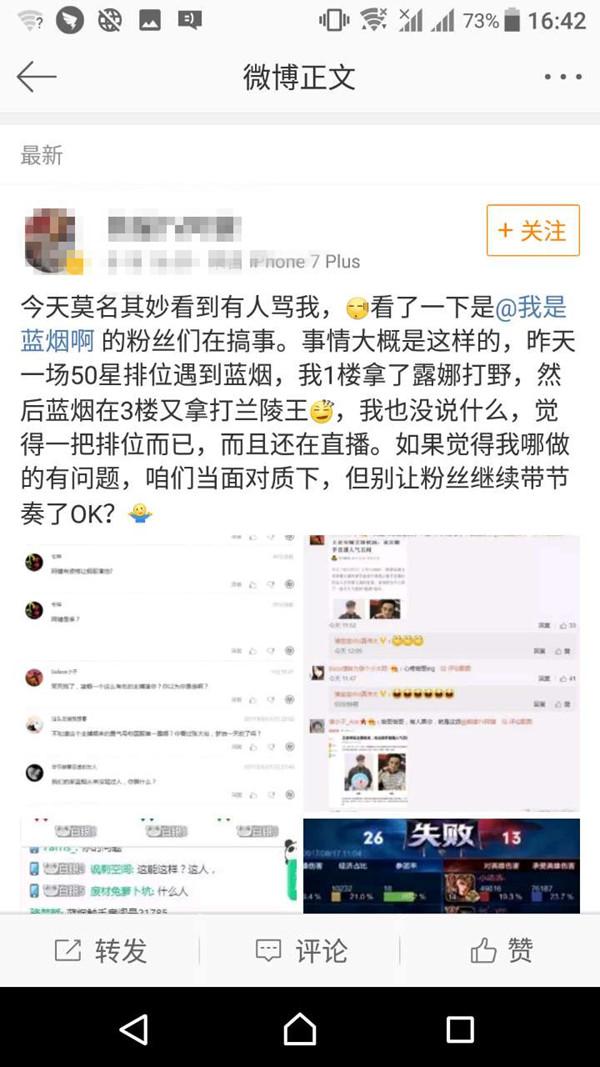The height and width of the screenshot is (1067, 600).
Task: Follow the author with the 关注 button
Action: [x=531, y=231]
